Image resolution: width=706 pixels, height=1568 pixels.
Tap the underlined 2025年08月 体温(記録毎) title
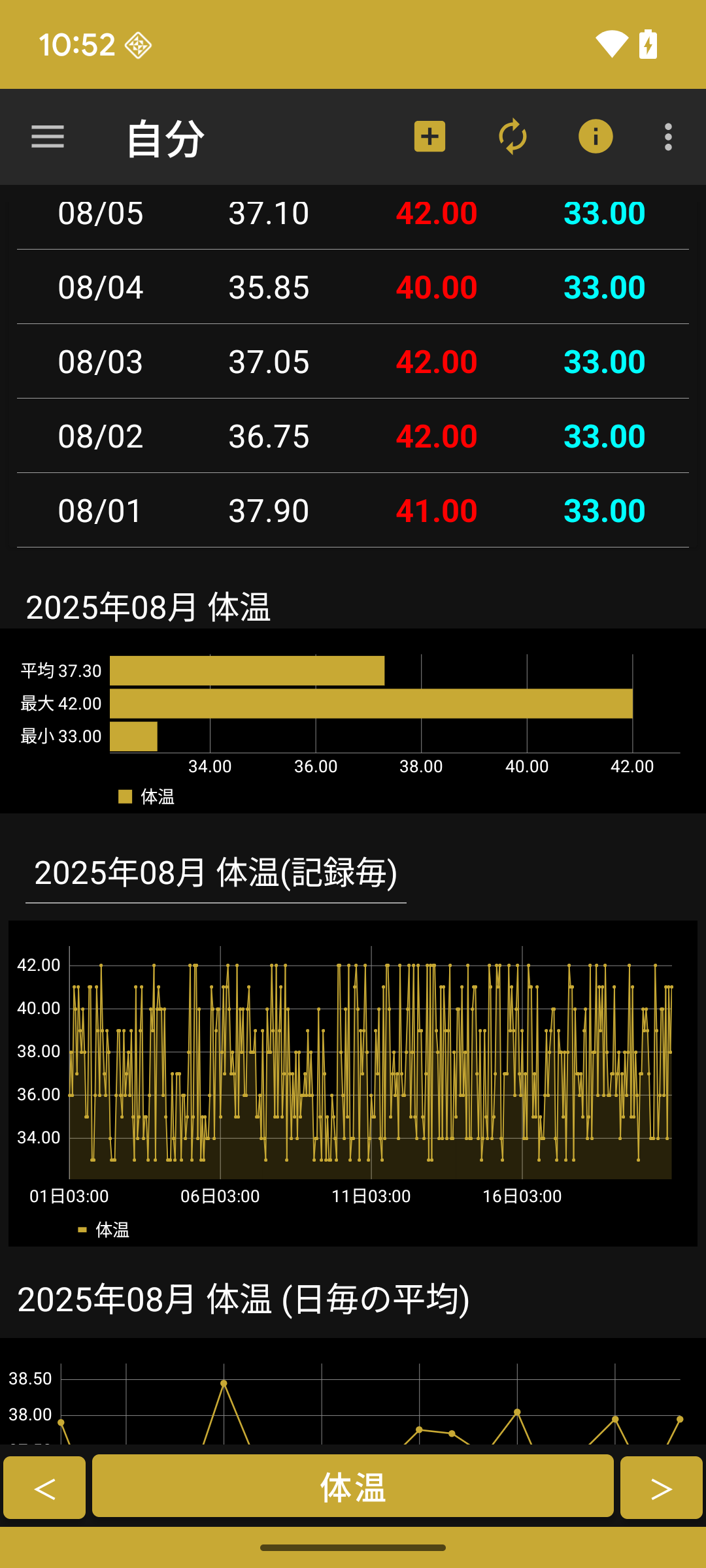(x=216, y=874)
